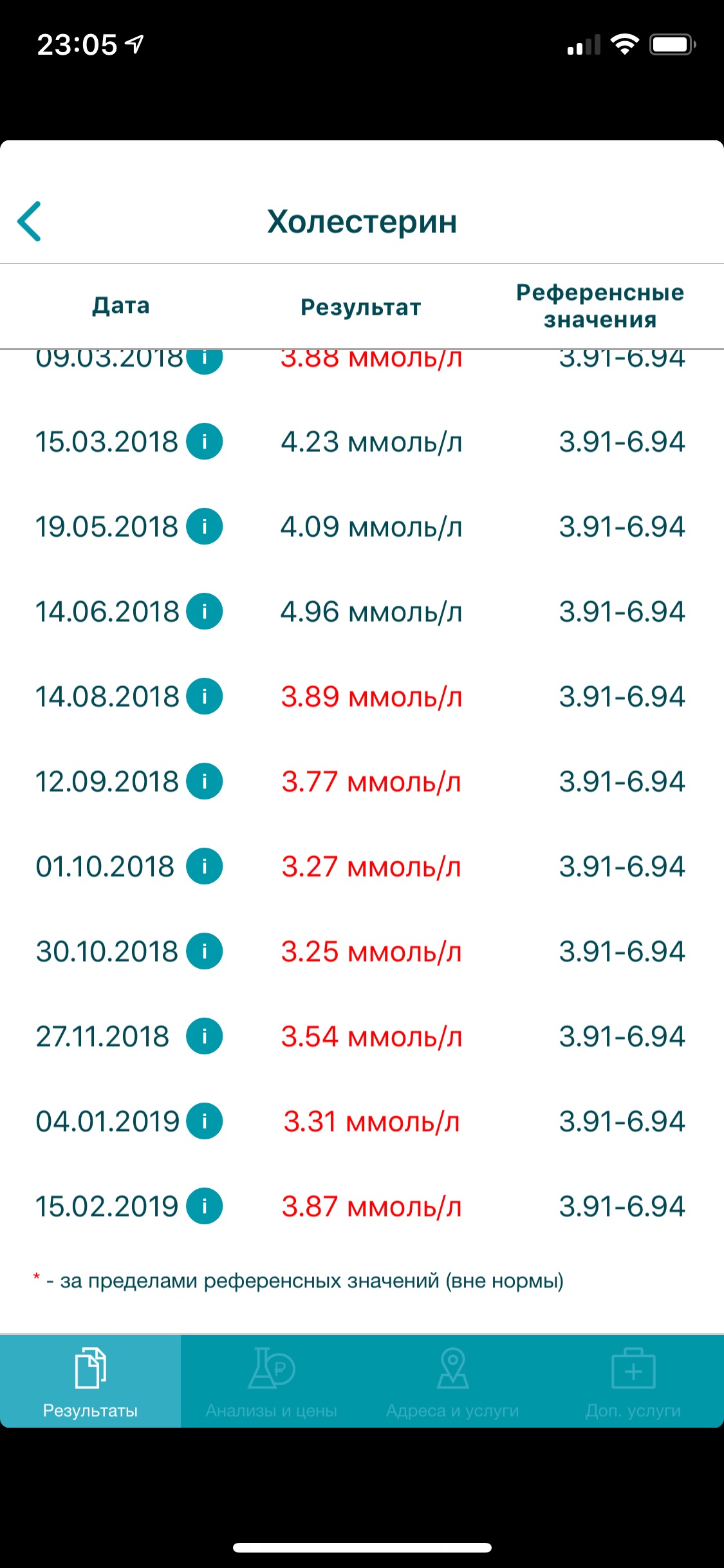Open the Анализы и цены tab
Screen dimensions: 724x1568
(271, 1381)
